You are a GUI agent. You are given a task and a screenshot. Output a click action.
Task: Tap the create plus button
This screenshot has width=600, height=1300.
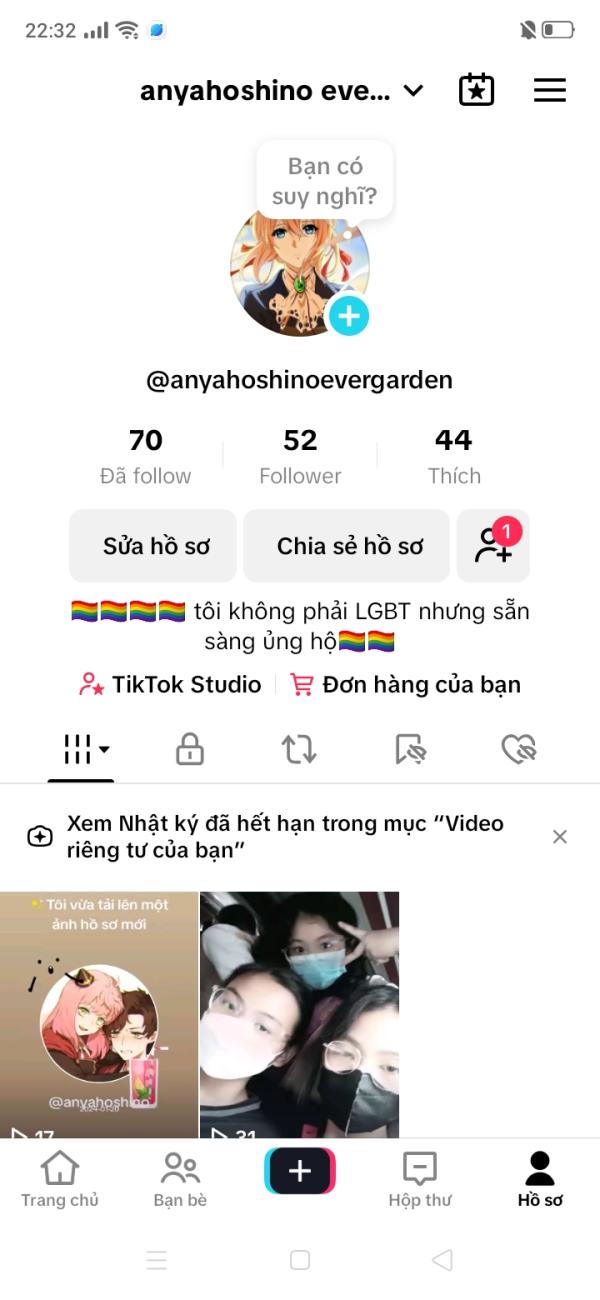click(300, 1171)
